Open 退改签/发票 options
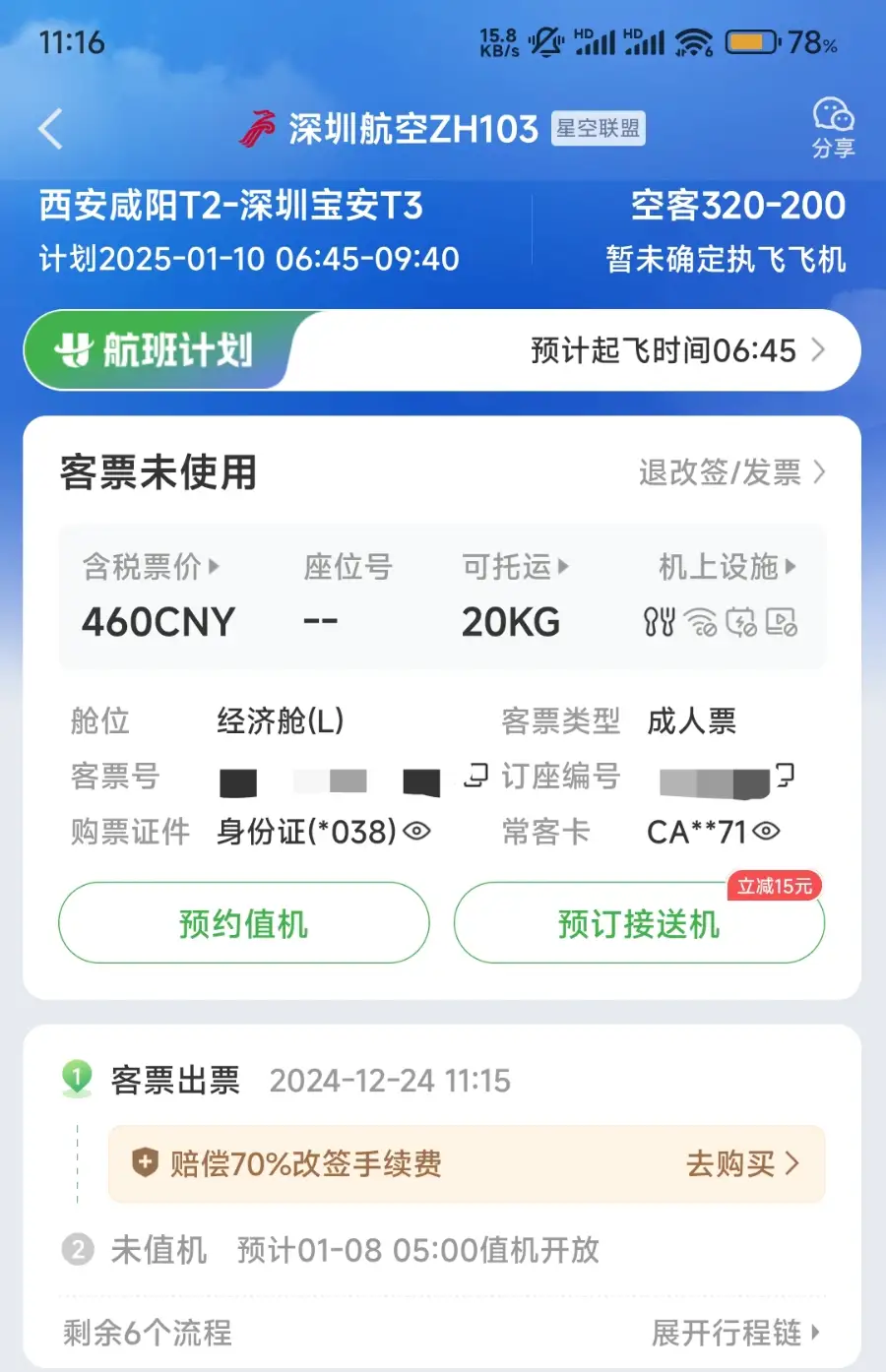The height and width of the screenshot is (1372, 886). (x=730, y=472)
